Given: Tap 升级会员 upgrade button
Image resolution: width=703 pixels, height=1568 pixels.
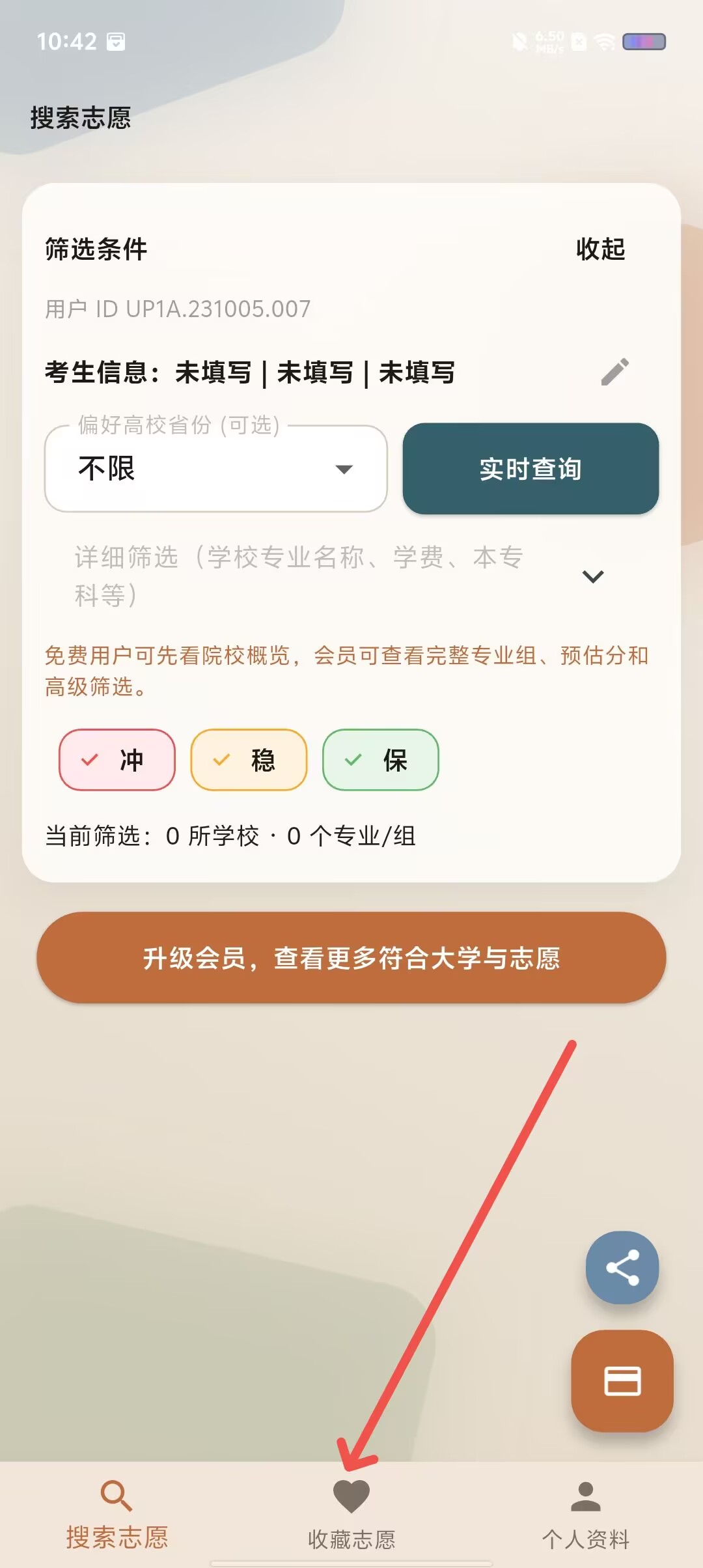Looking at the screenshot, I should tap(351, 958).
